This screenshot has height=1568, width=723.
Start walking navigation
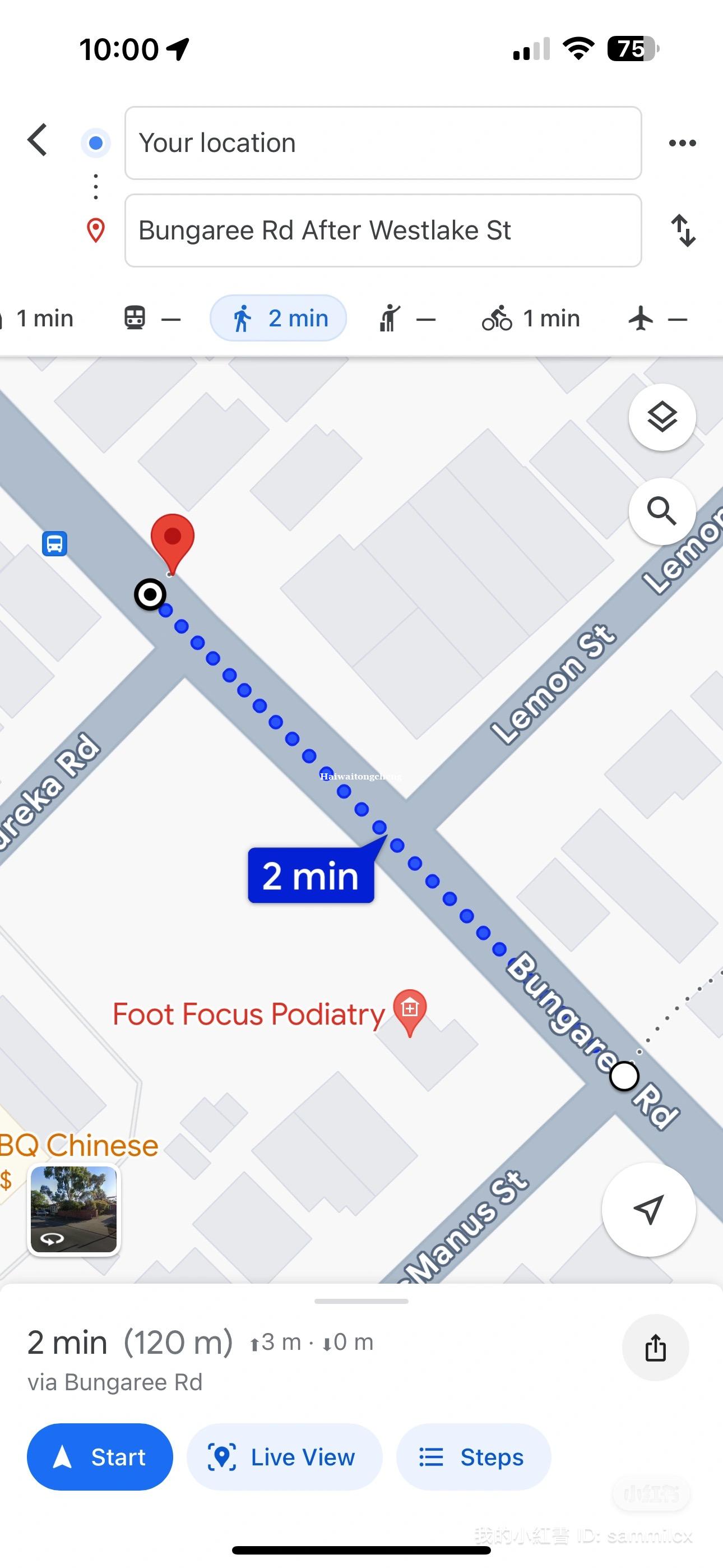[x=100, y=1456]
